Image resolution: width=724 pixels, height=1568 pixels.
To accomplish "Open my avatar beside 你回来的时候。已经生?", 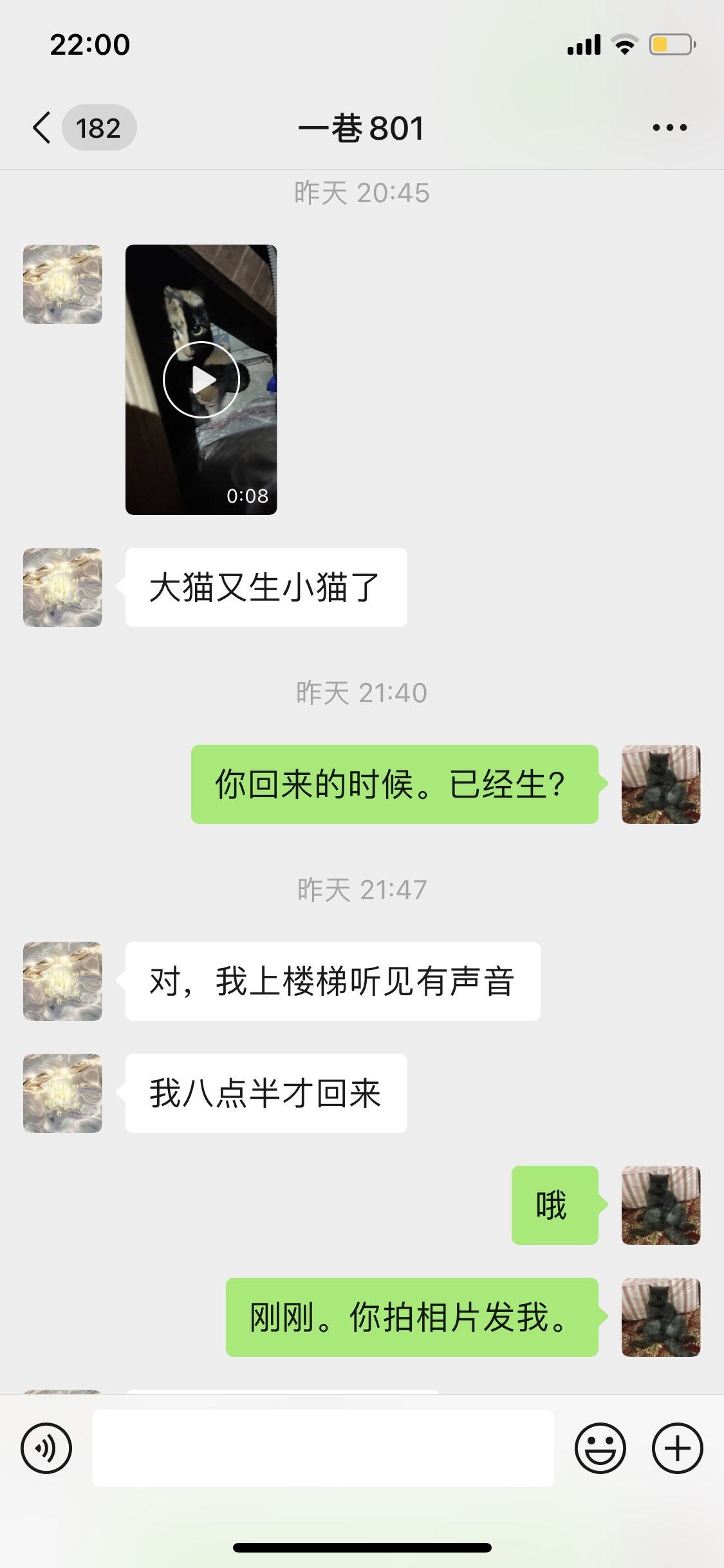I will tap(661, 784).
